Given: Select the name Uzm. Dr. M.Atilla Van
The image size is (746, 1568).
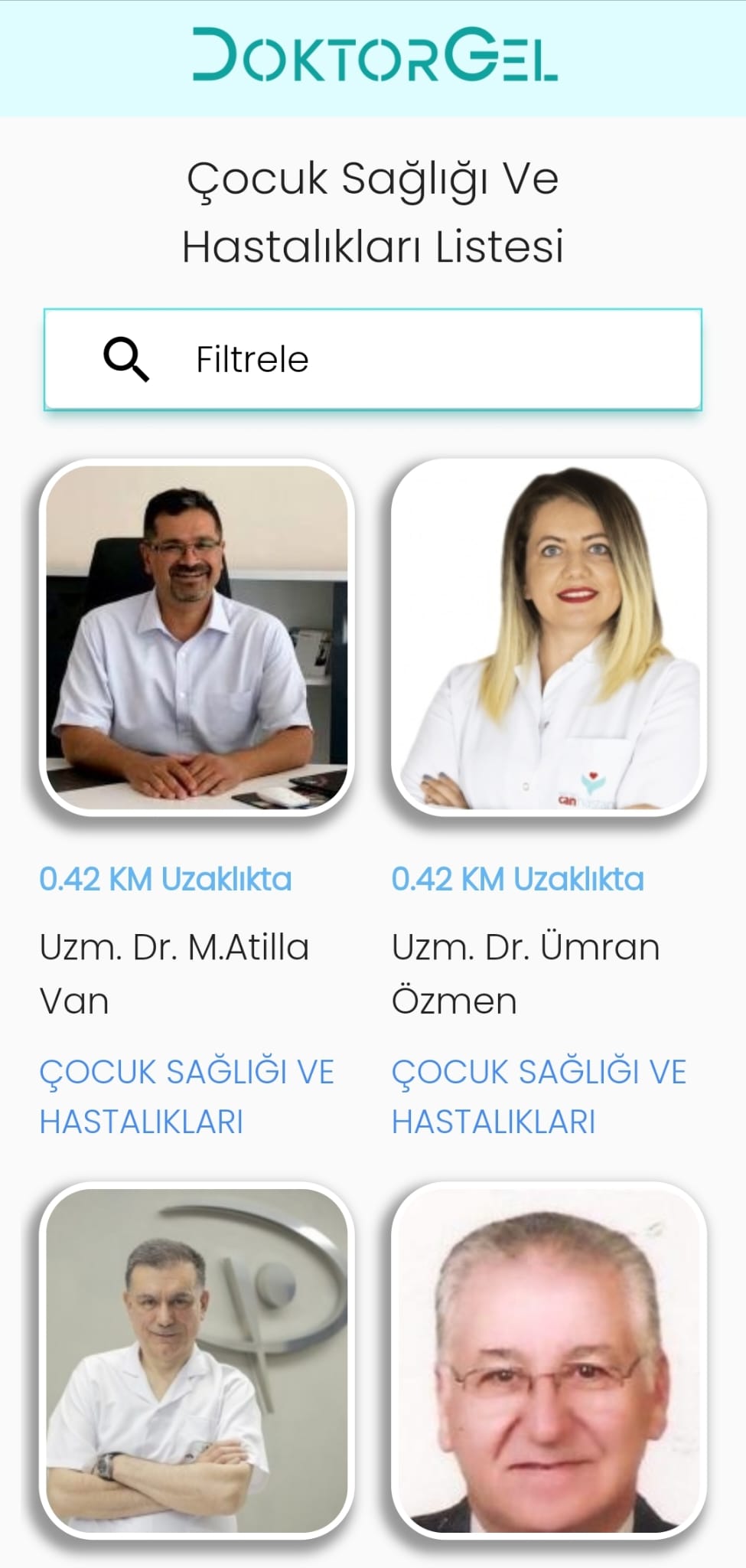Looking at the screenshot, I should pyautogui.click(x=175, y=972).
